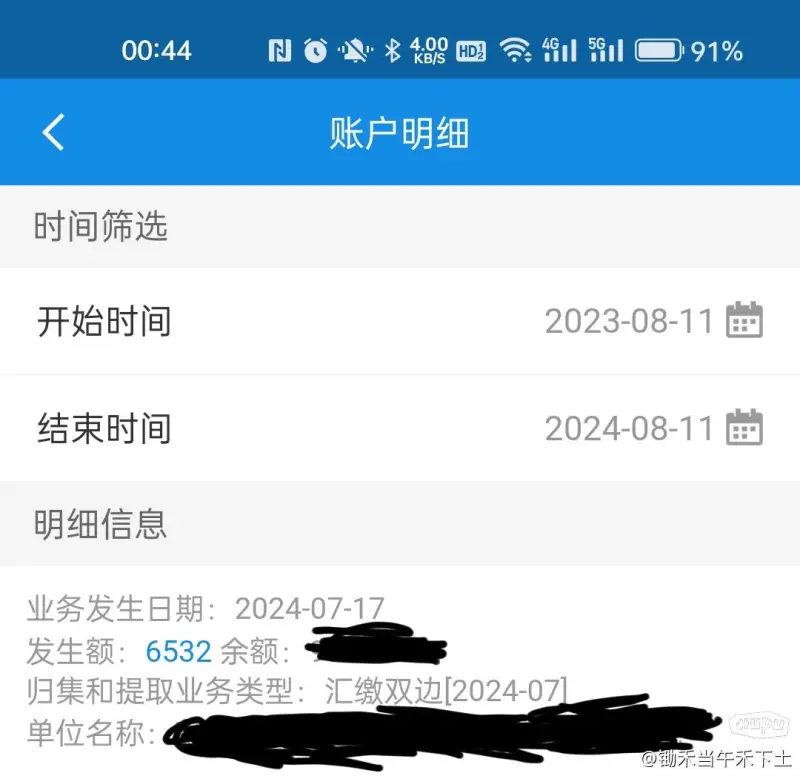Go back from 账户明细 page
Viewport: 800px width, 776px height.
pos(54,132)
